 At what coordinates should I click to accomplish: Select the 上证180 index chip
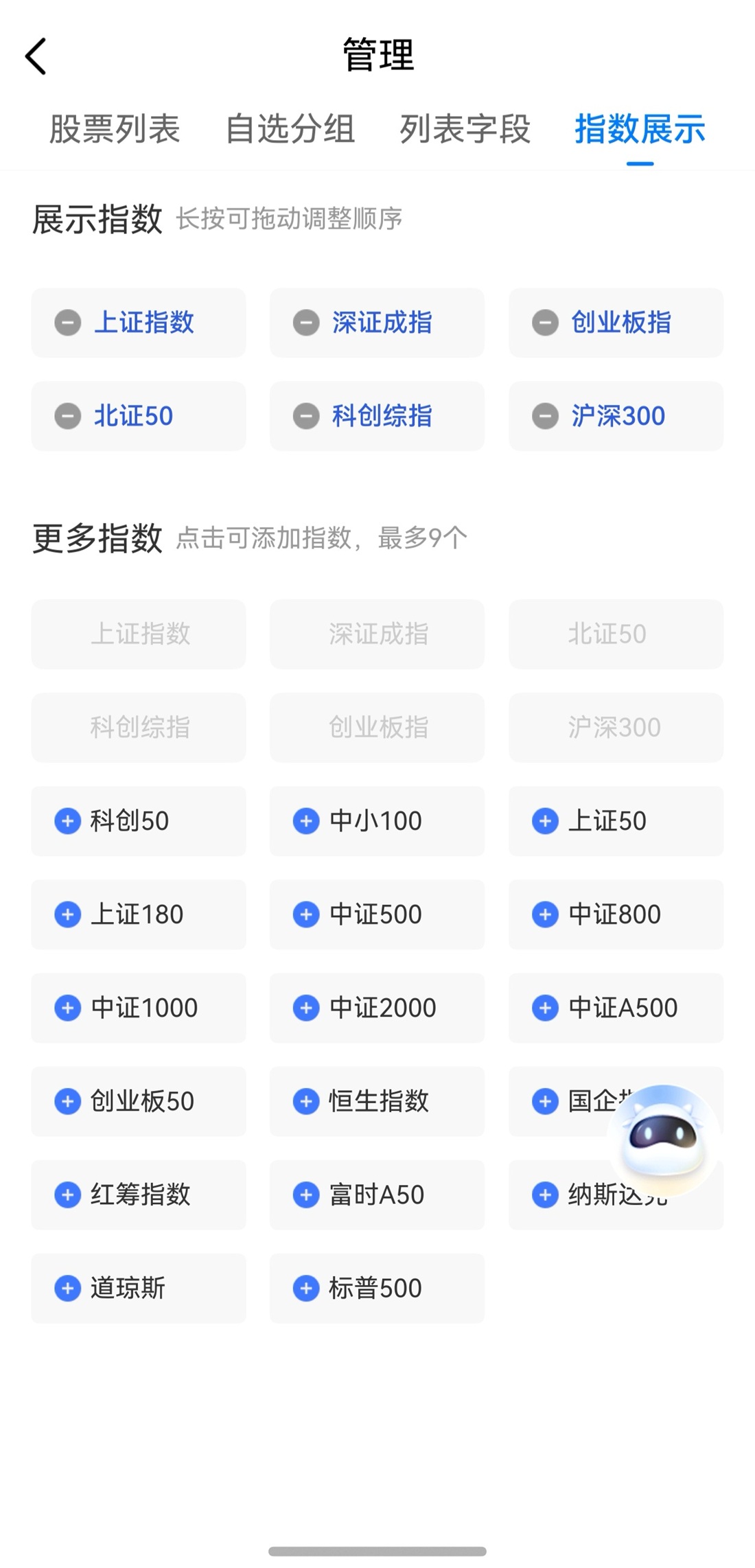point(137,914)
